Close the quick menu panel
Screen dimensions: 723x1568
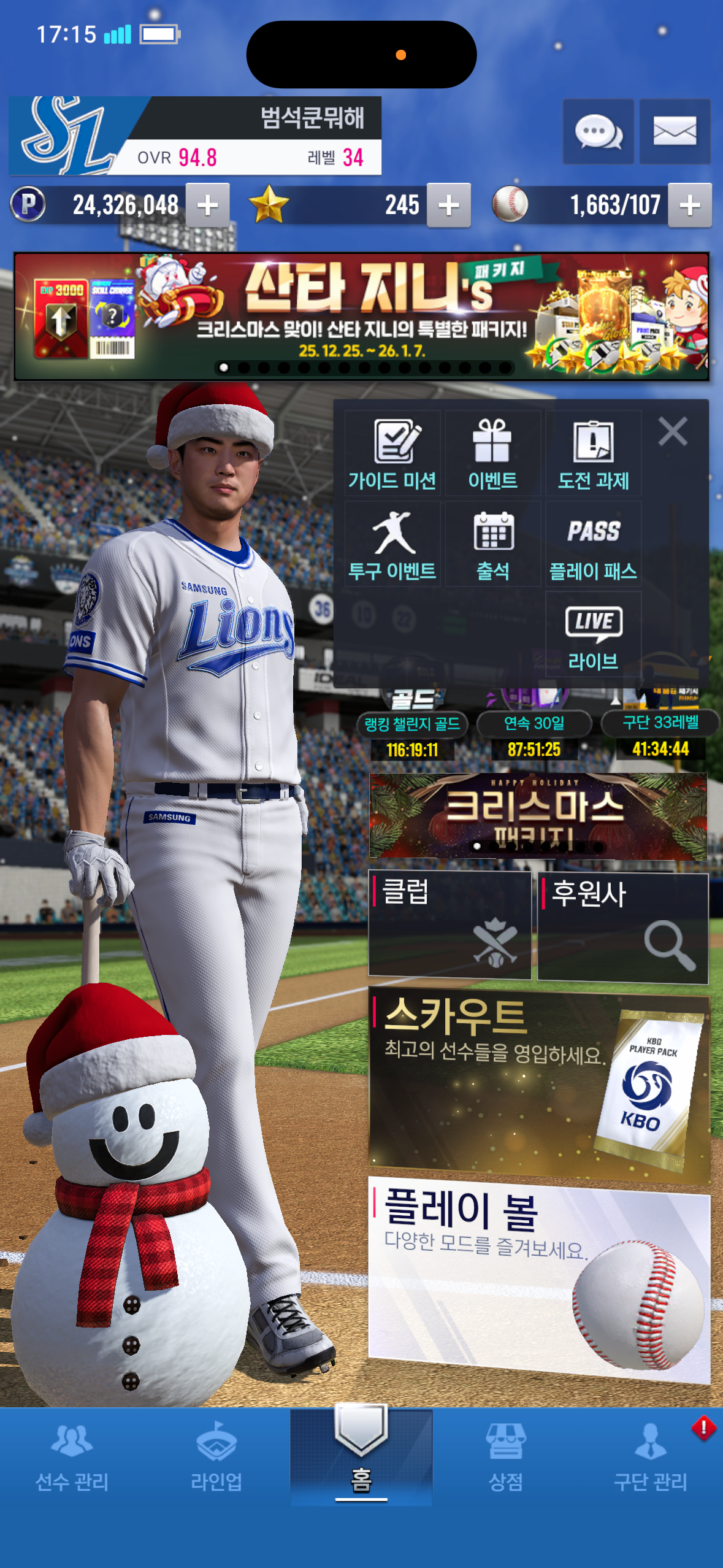(673, 431)
